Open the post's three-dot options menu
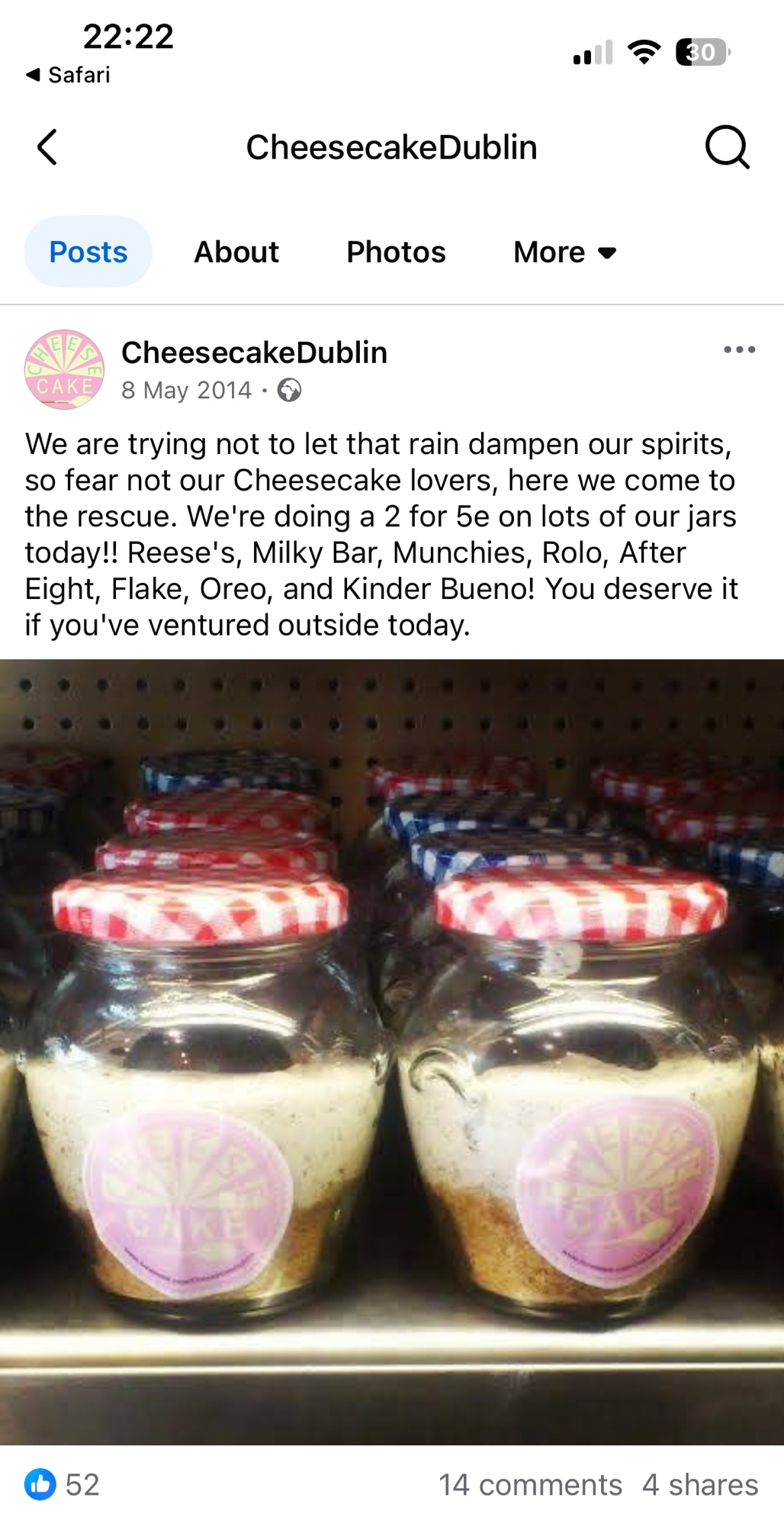The height and width of the screenshot is (1526, 784). pos(739,350)
